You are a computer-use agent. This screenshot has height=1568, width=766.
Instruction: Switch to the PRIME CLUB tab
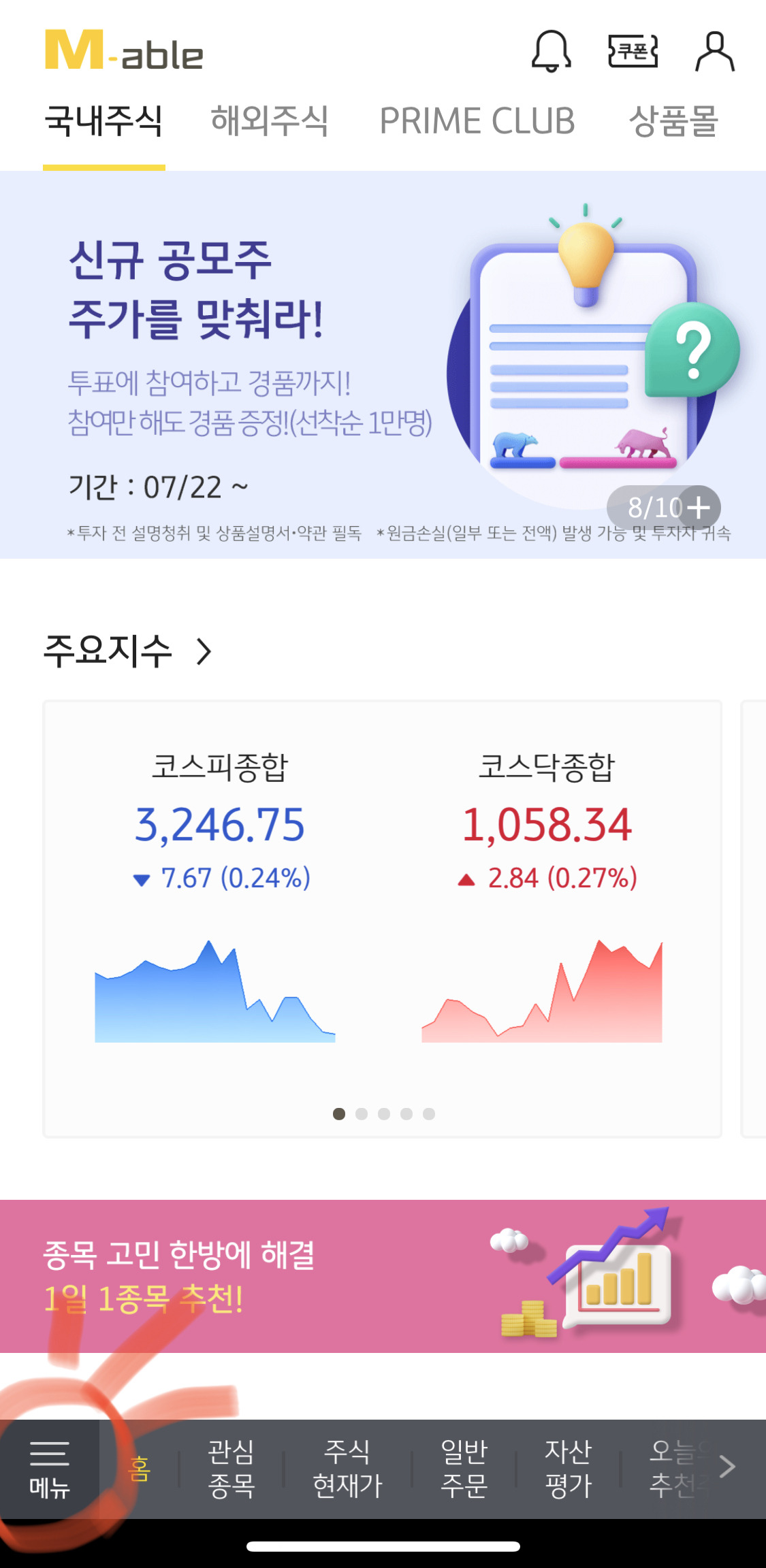tap(477, 121)
